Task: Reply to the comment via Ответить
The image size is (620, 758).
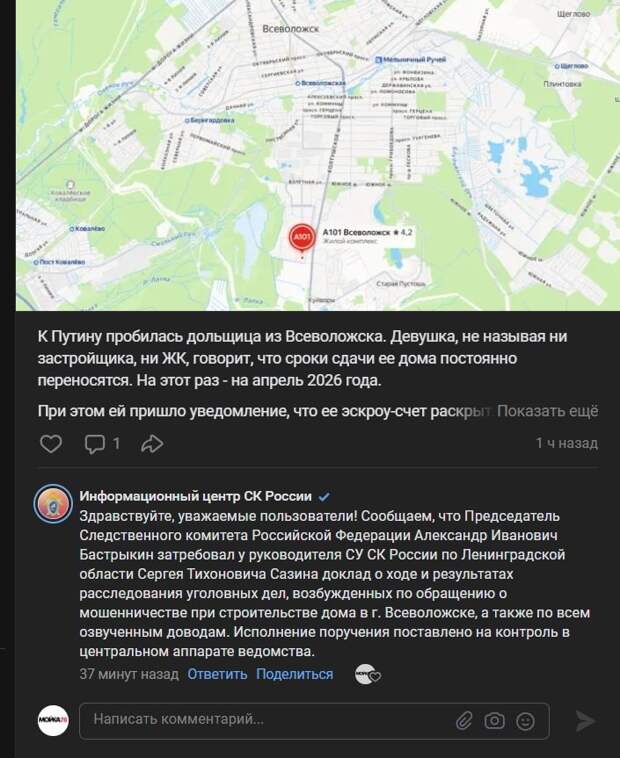Action: coord(217,674)
